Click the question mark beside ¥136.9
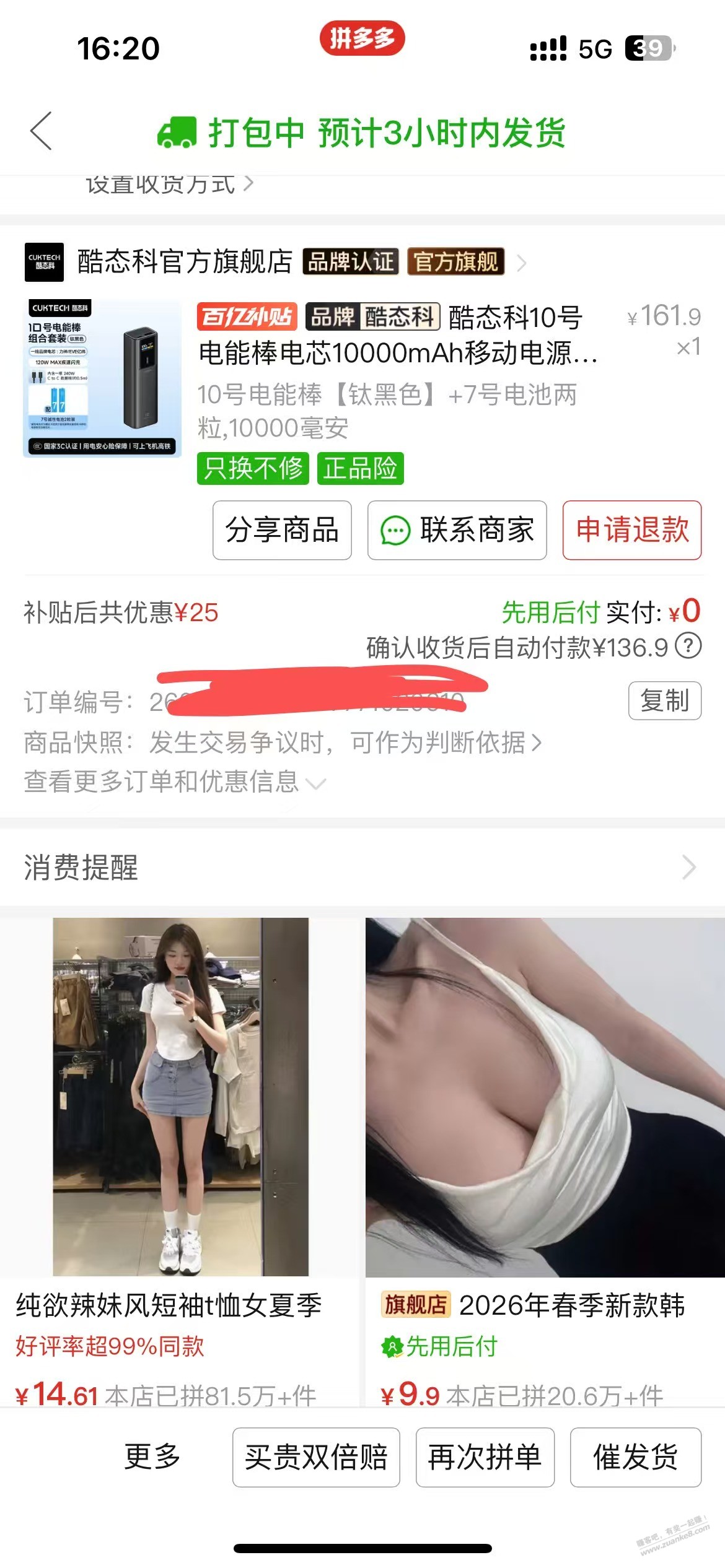725x1568 pixels. 688,647
